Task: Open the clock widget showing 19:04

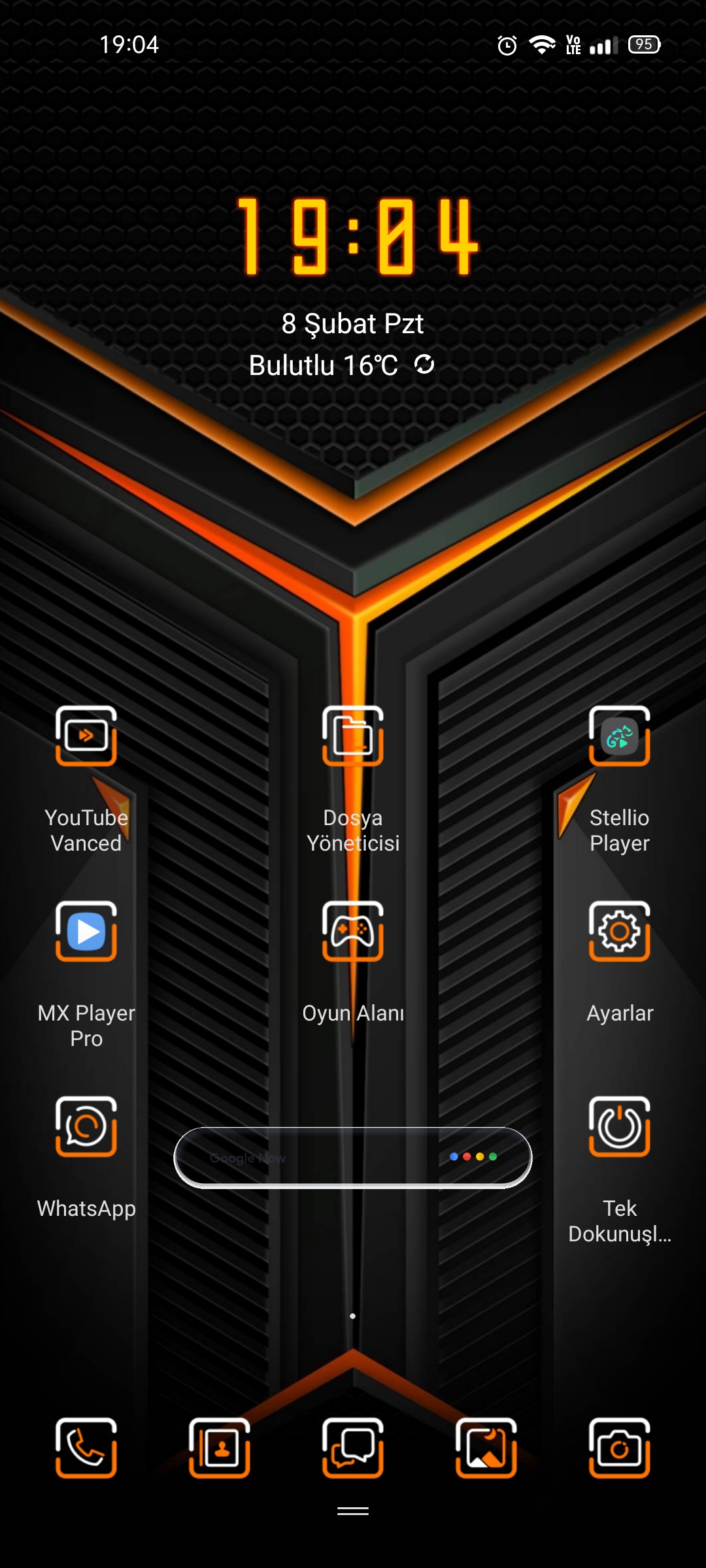Action: point(358,237)
